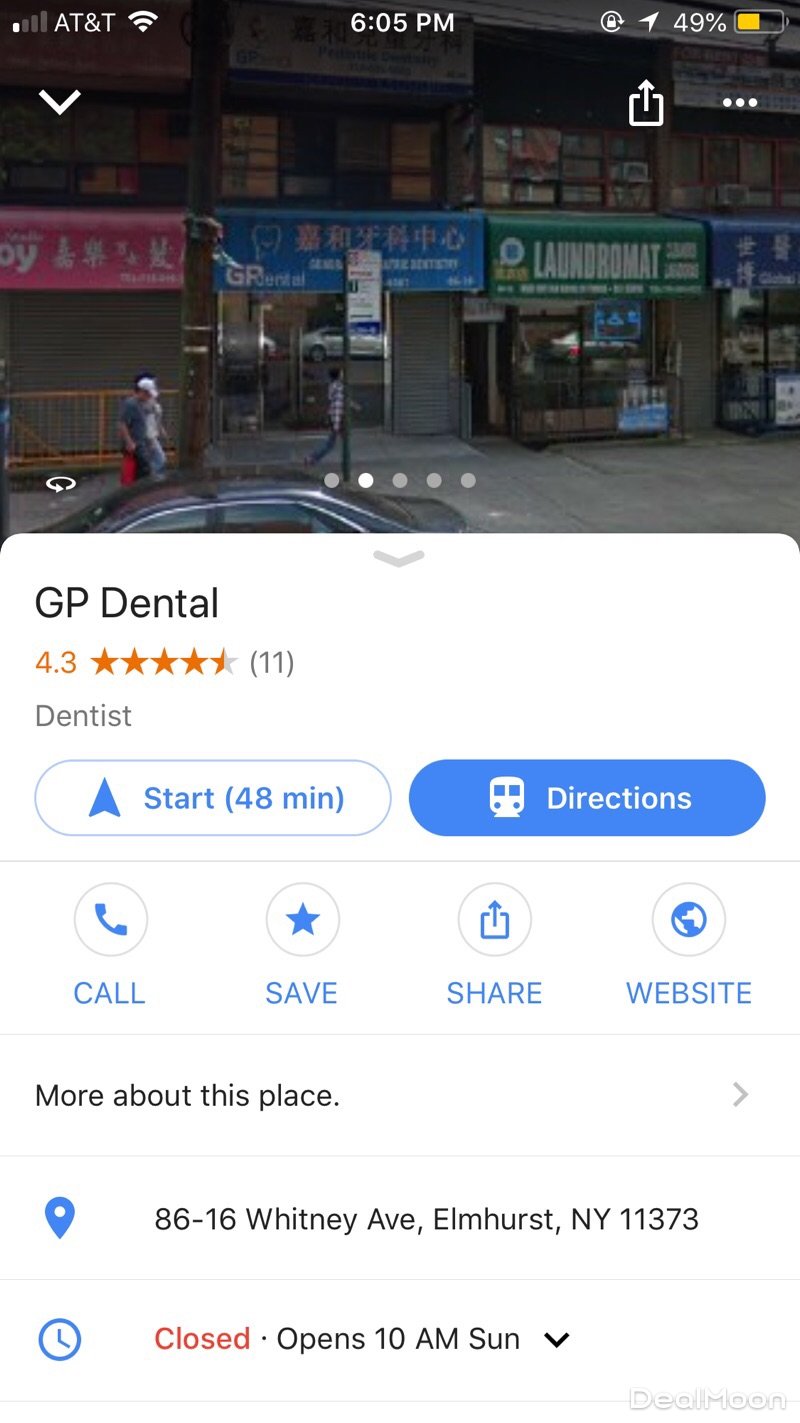Image resolution: width=800 pixels, height=1423 pixels.
Task: Get transit Directions to GP Dental
Action: point(587,798)
